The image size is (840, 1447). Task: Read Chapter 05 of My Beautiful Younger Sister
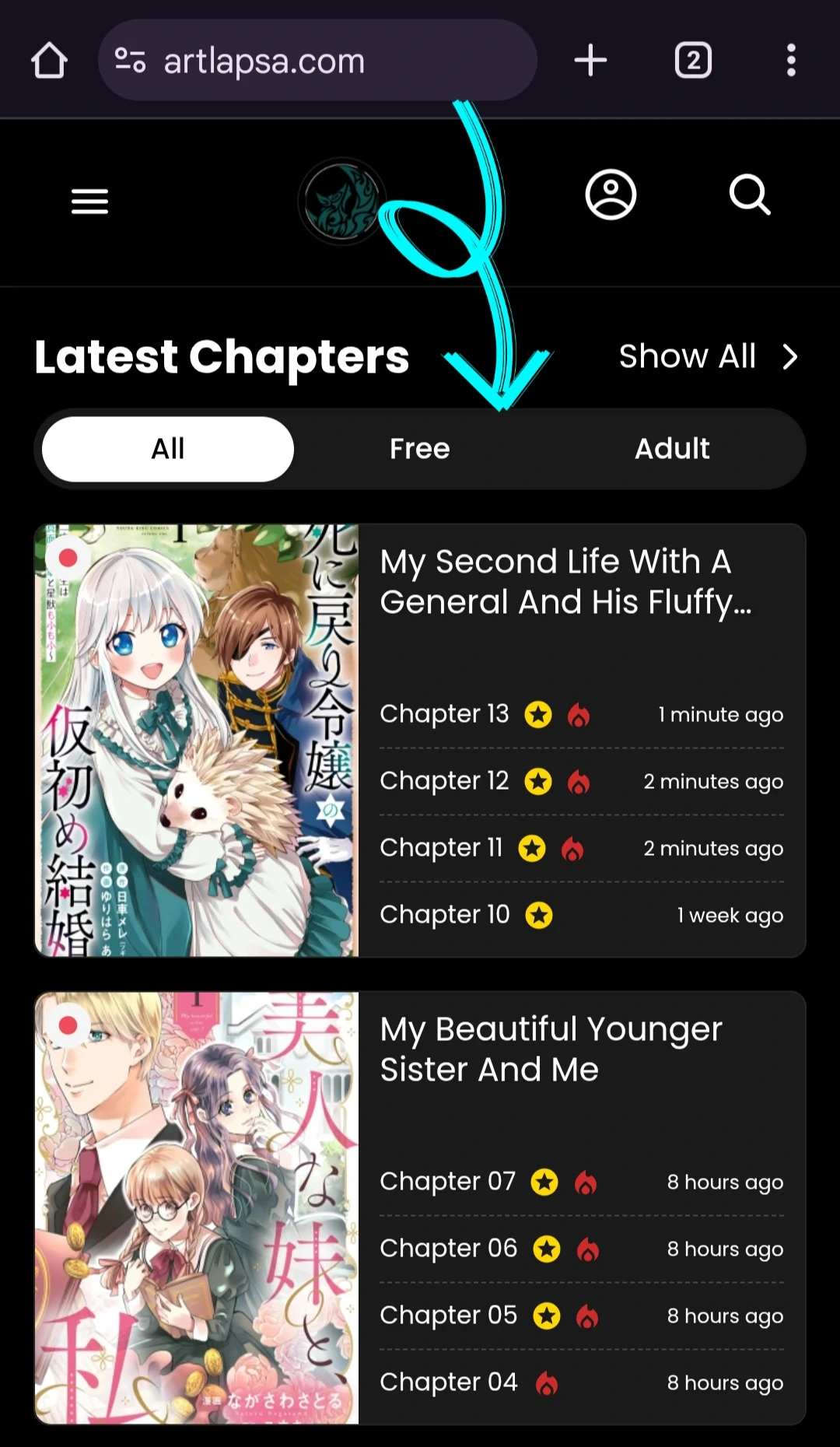point(448,1316)
